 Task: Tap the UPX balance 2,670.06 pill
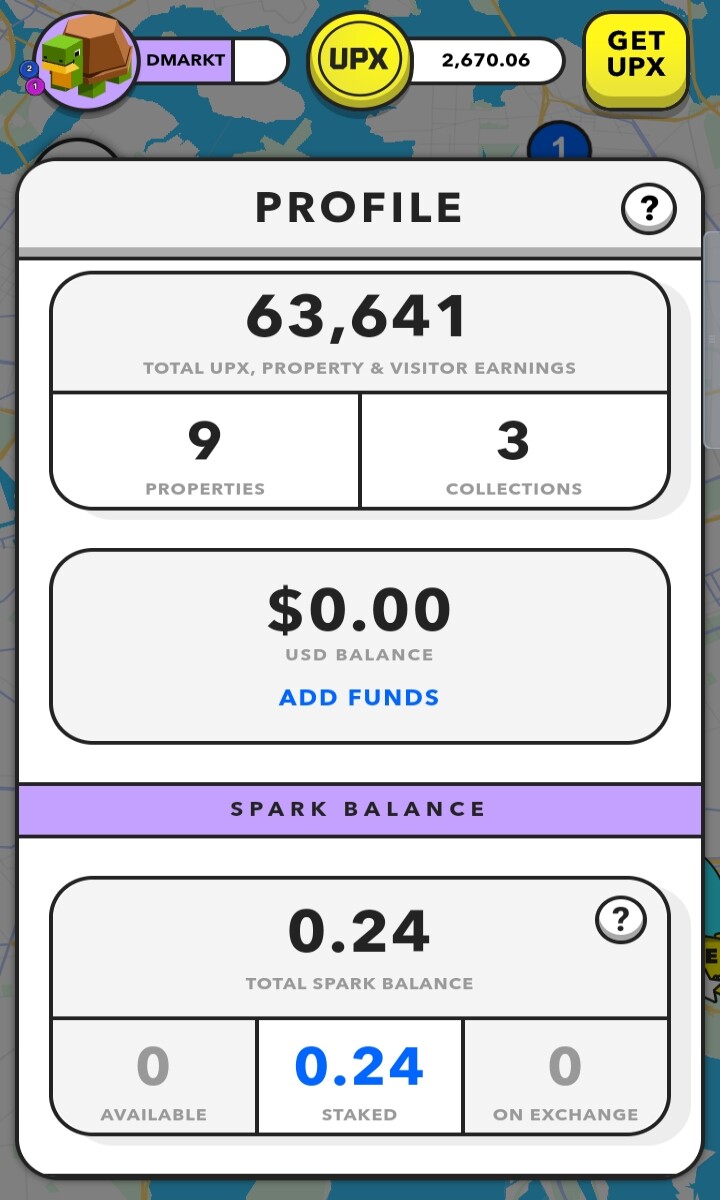click(486, 60)
